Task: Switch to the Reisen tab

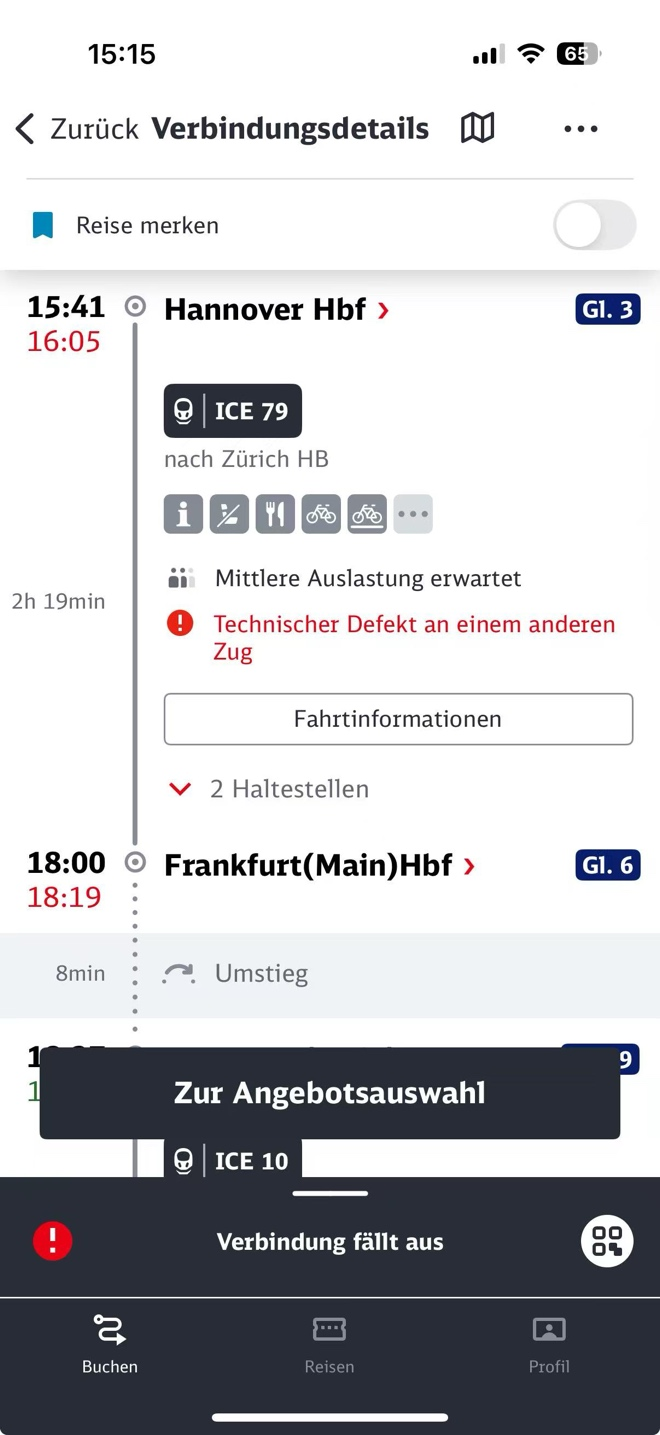Action: [329, 1344]
